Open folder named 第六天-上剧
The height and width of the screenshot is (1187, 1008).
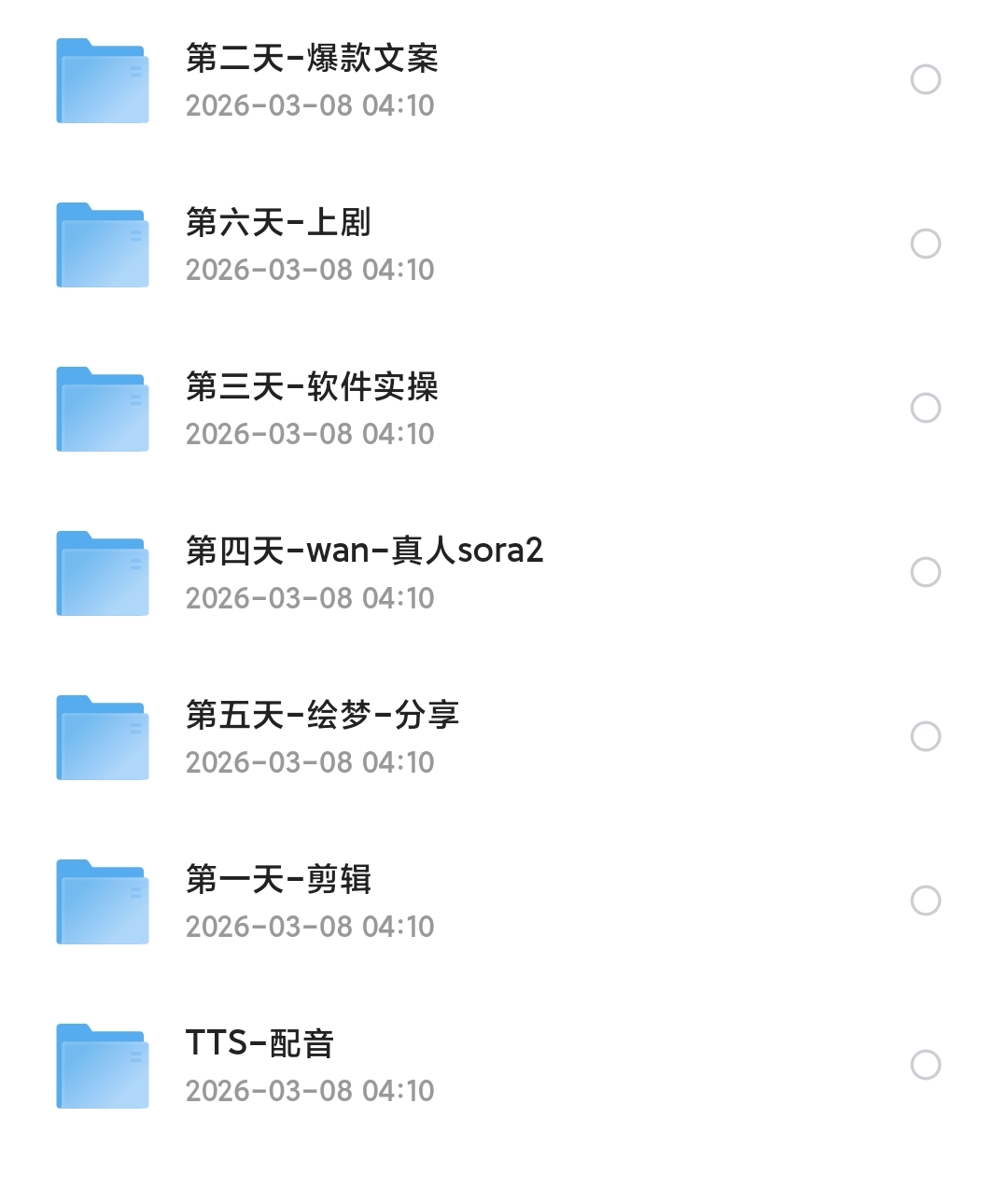pyautogui.click(x=276, y=222)
